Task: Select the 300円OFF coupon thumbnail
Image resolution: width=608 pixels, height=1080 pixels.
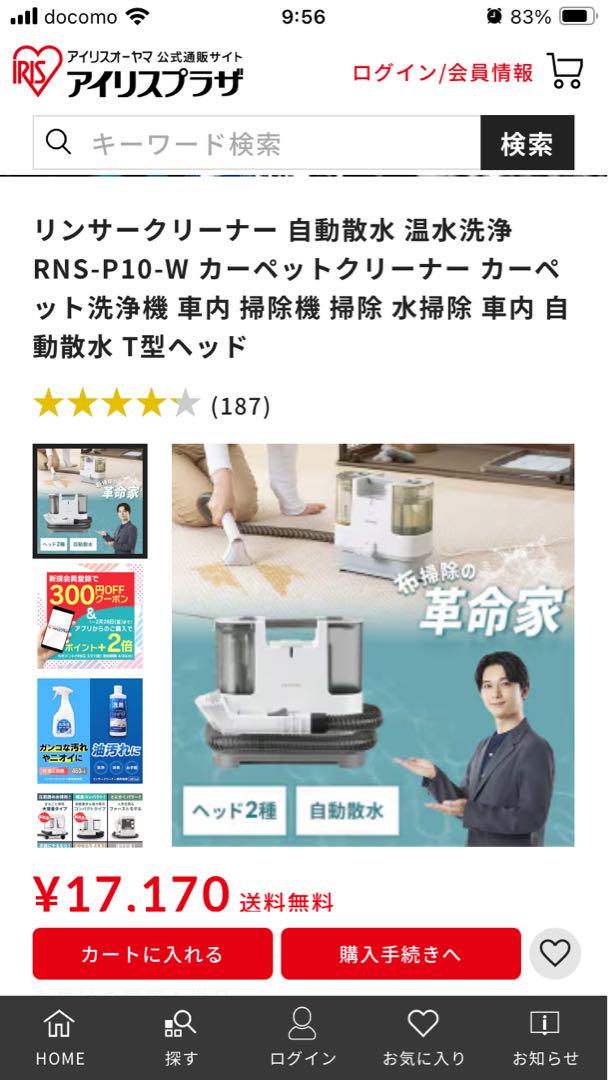Action: click(90, 616)
